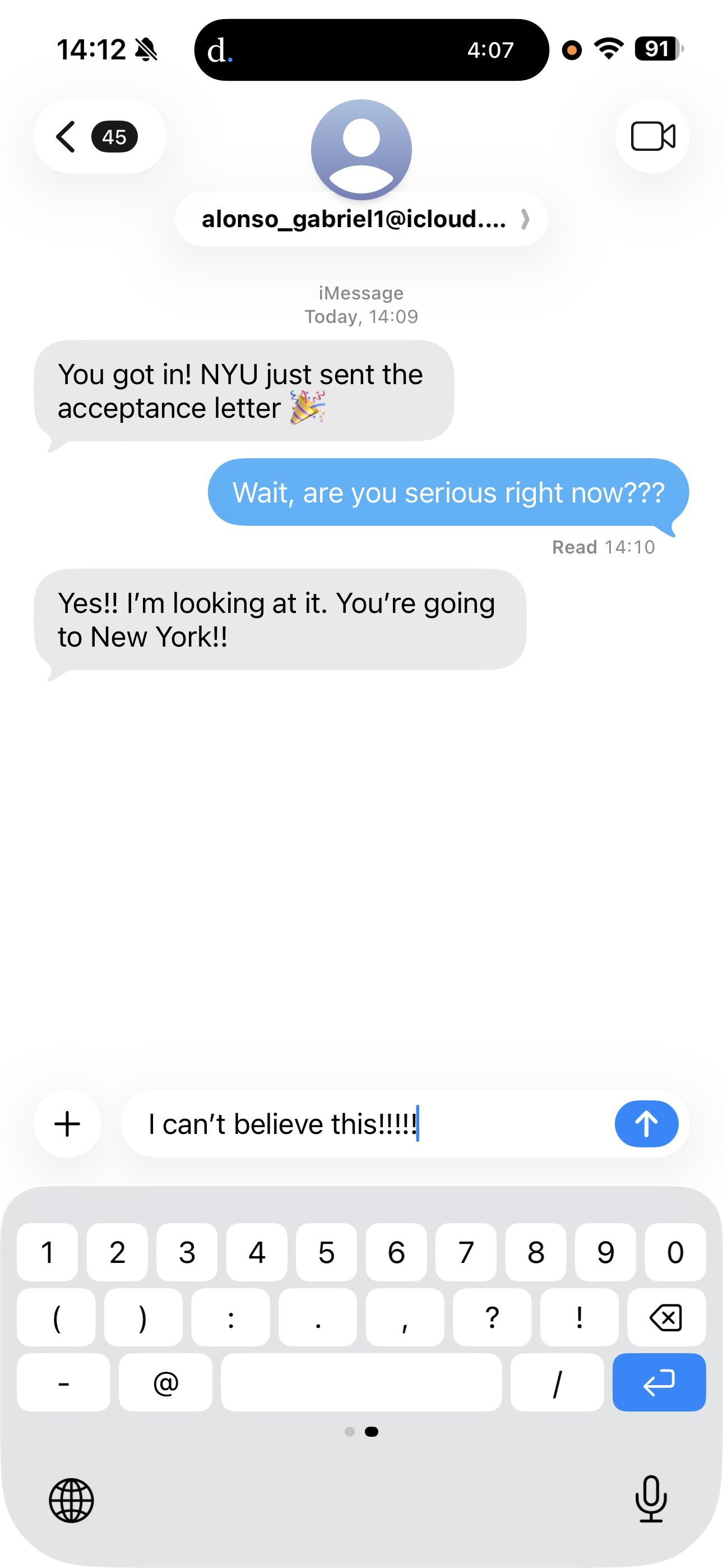723x1568 pixels.
Task: Start a FaceTime video call
Action: 652,136
